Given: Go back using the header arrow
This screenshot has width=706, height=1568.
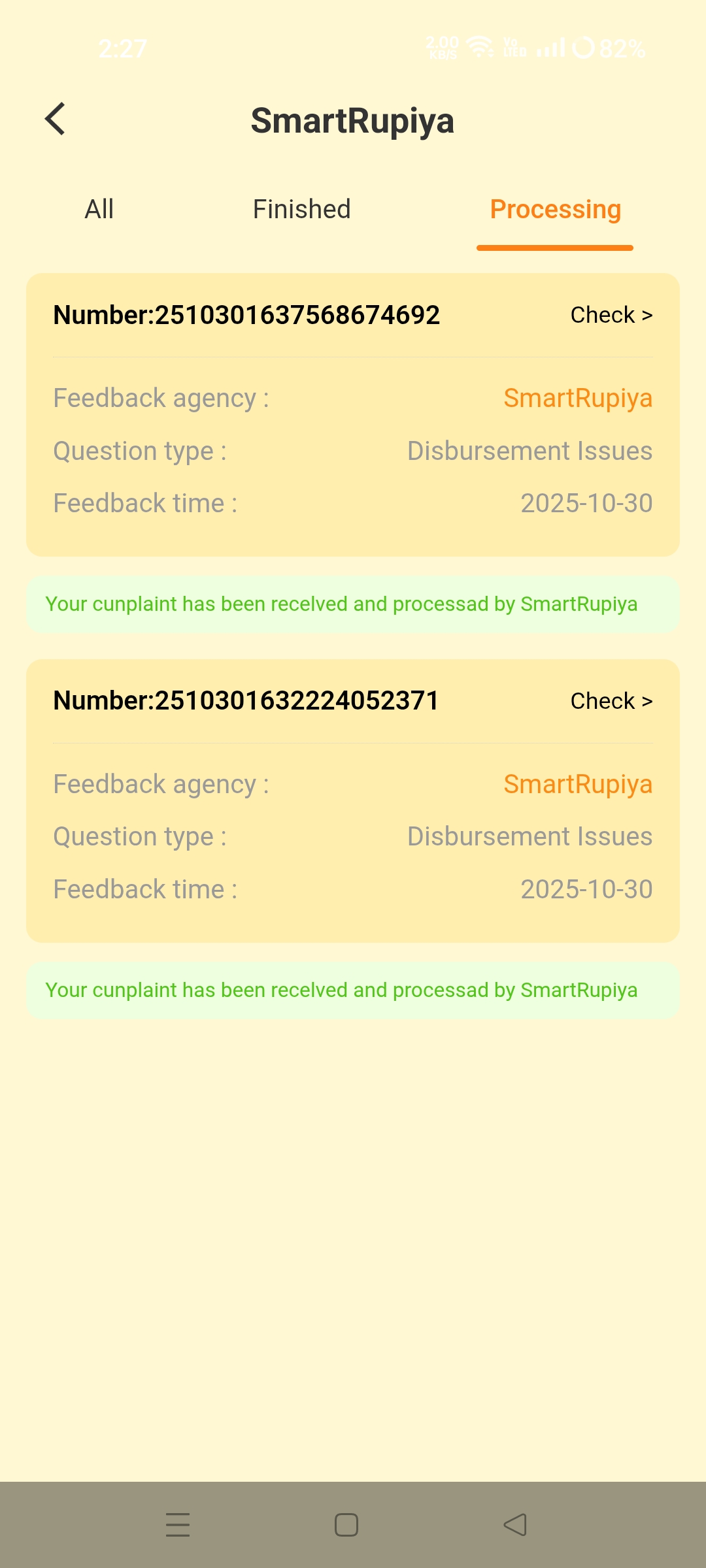Looking at the screenshot, I should coord(56,120).
